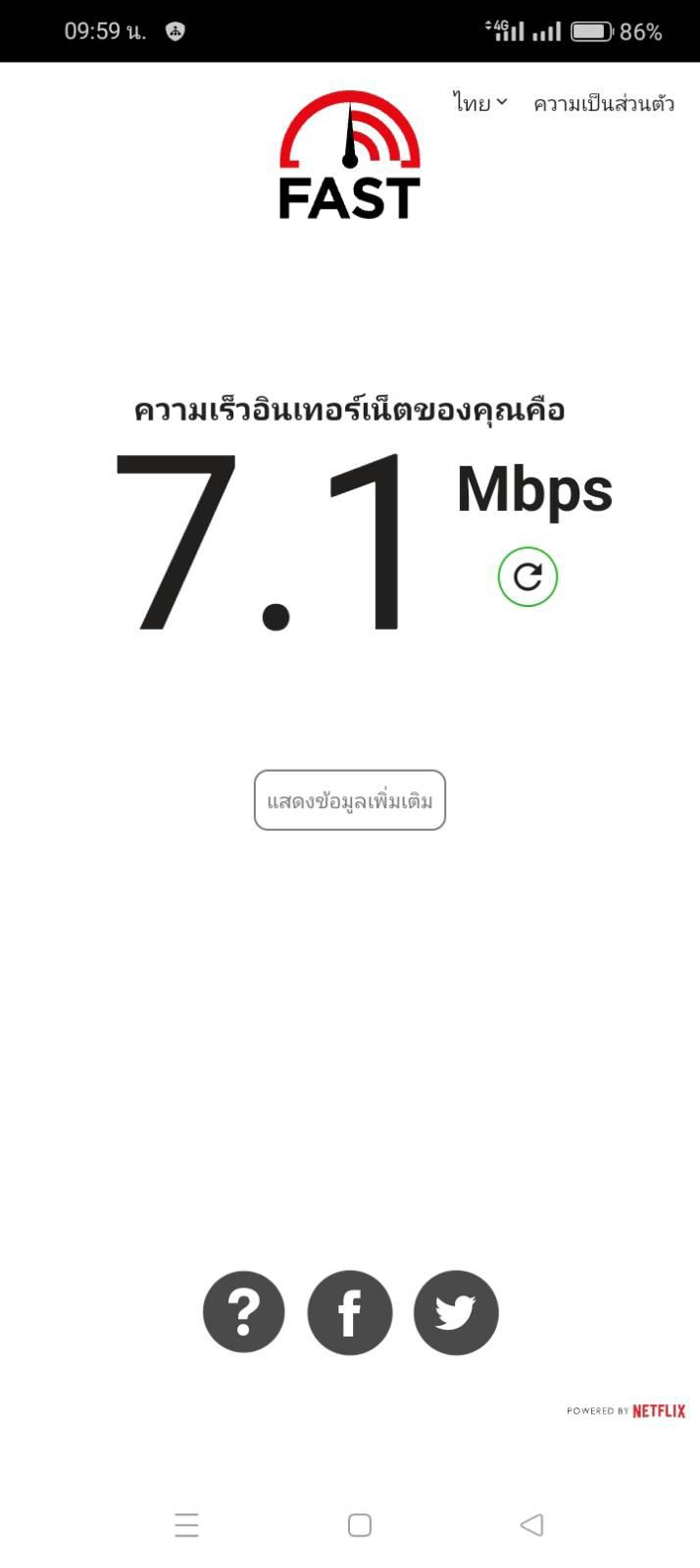Go to the system home screen
This screenshot has height=1568, width=700.
[x=360, y=1525]
